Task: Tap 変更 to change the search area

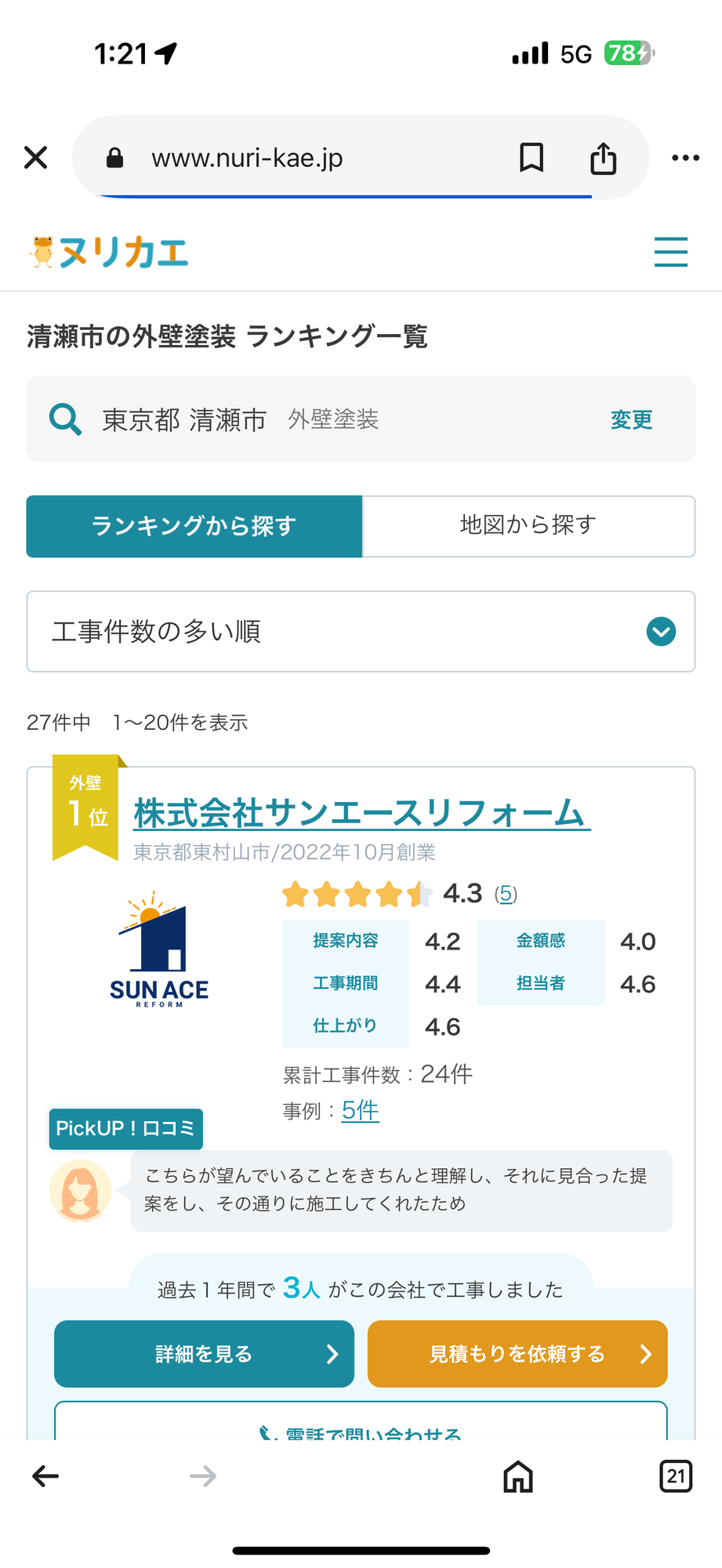Action: [x=631, y=419]
